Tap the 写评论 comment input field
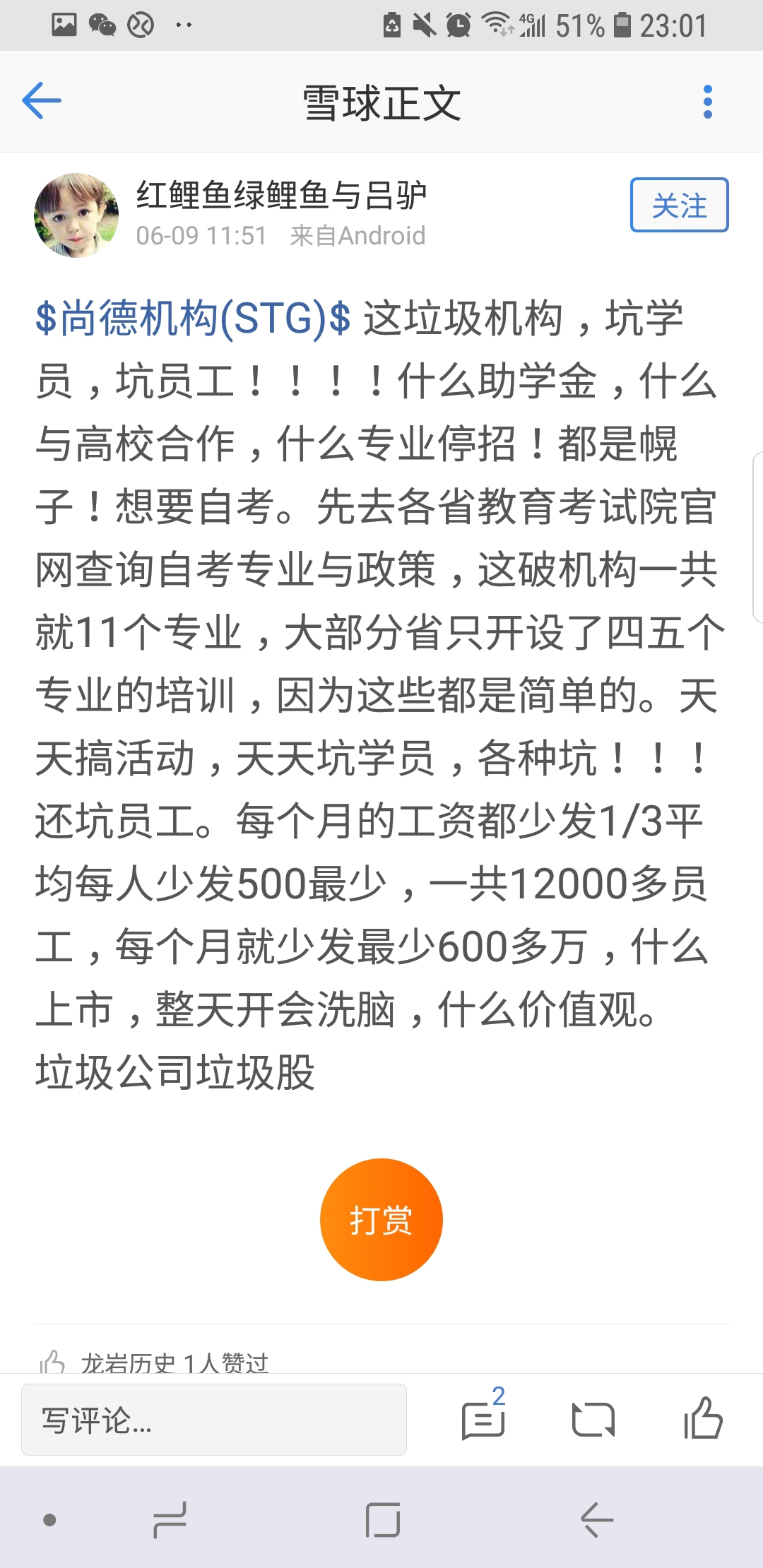The width and height of the screenshot is (763, 1568). click(x=214, y=1419)
